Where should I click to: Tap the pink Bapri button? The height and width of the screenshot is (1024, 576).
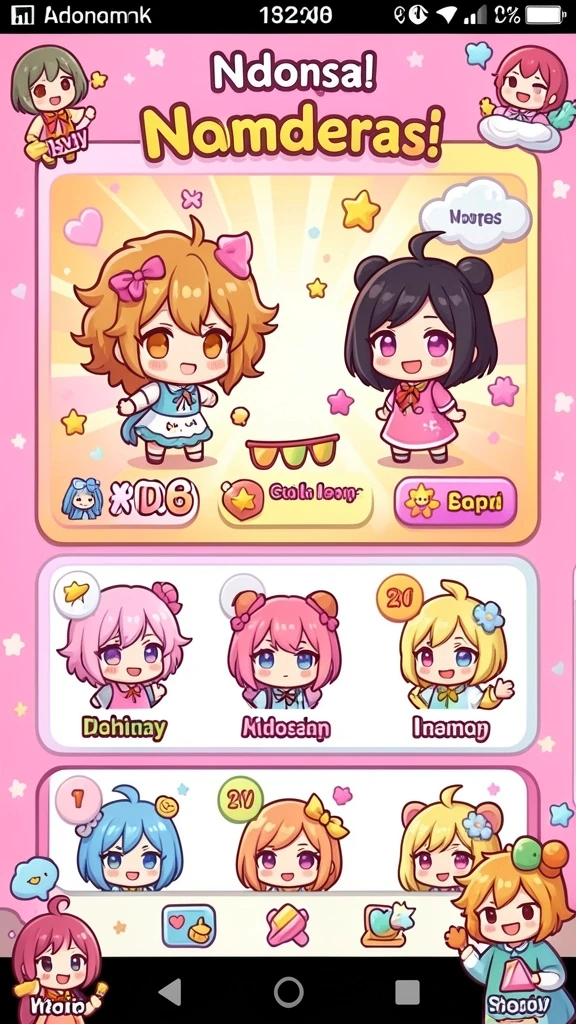(455, 502)
